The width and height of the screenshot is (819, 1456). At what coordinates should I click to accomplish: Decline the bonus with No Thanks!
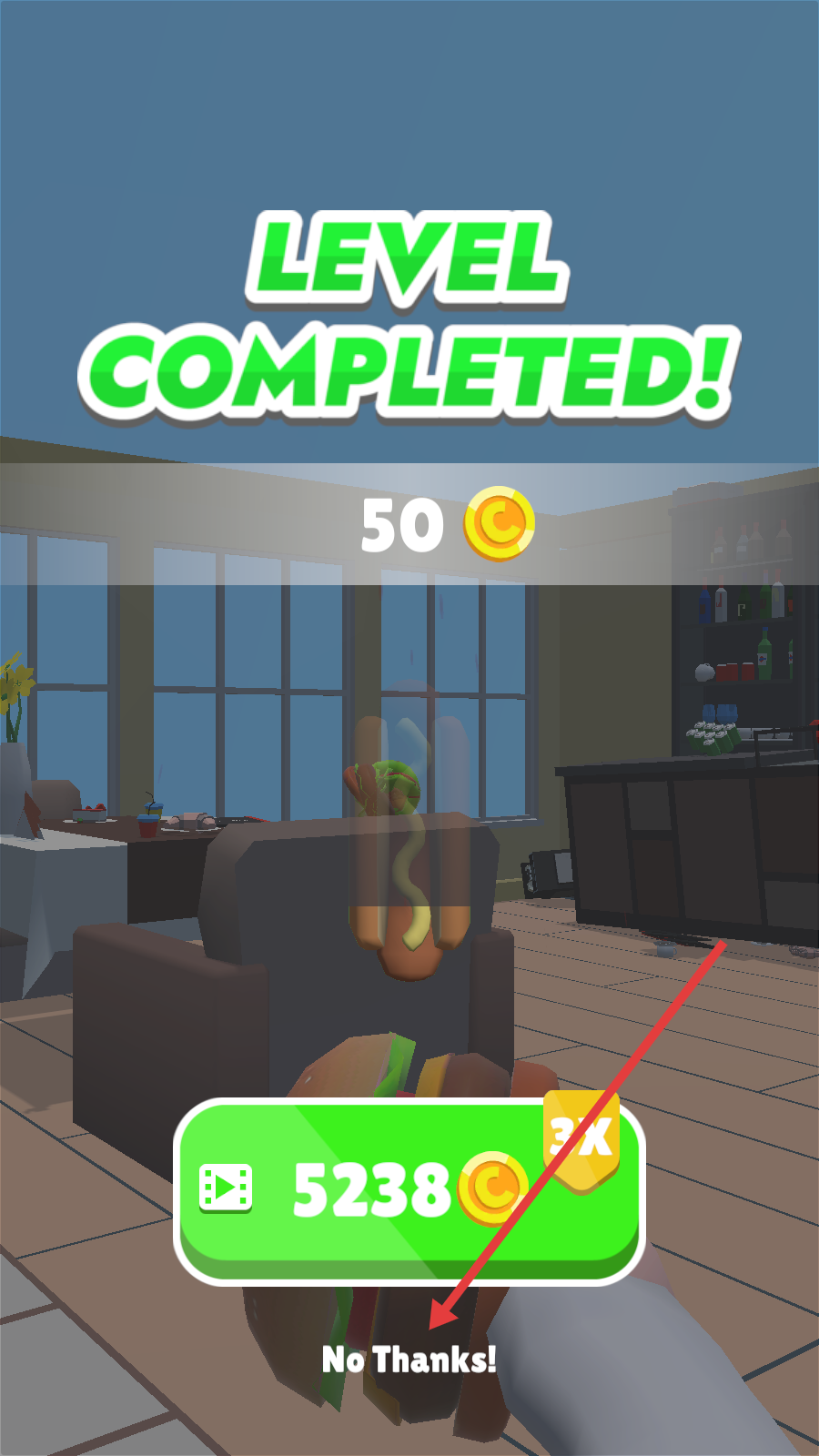(409, 1360)
